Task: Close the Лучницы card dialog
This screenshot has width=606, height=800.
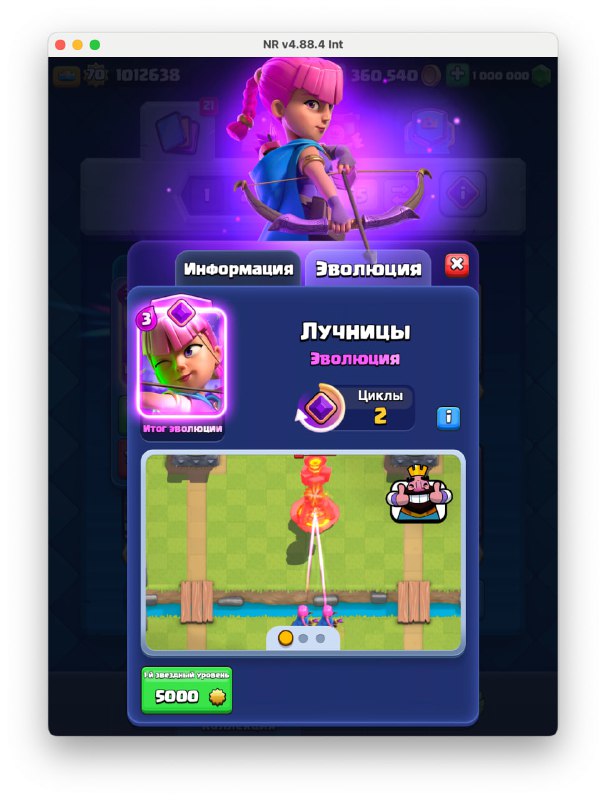Action: point(456,264)
